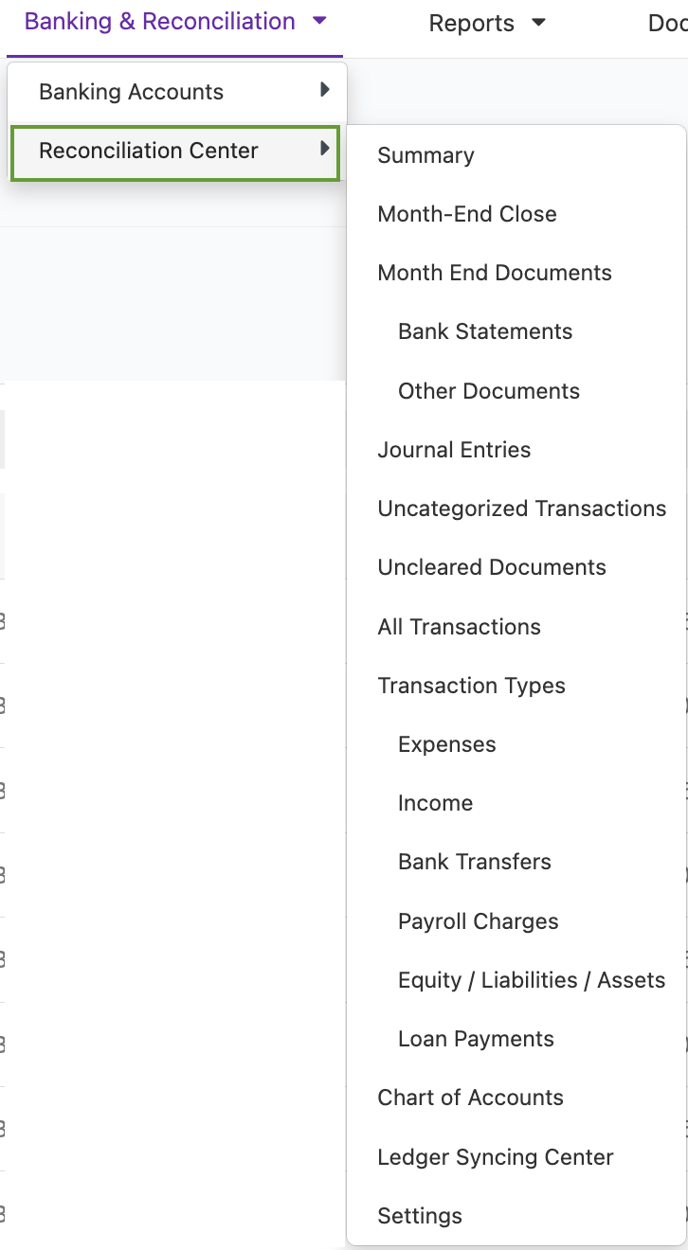
Task: Open Bank Transfers
Action: coord(475,862)
